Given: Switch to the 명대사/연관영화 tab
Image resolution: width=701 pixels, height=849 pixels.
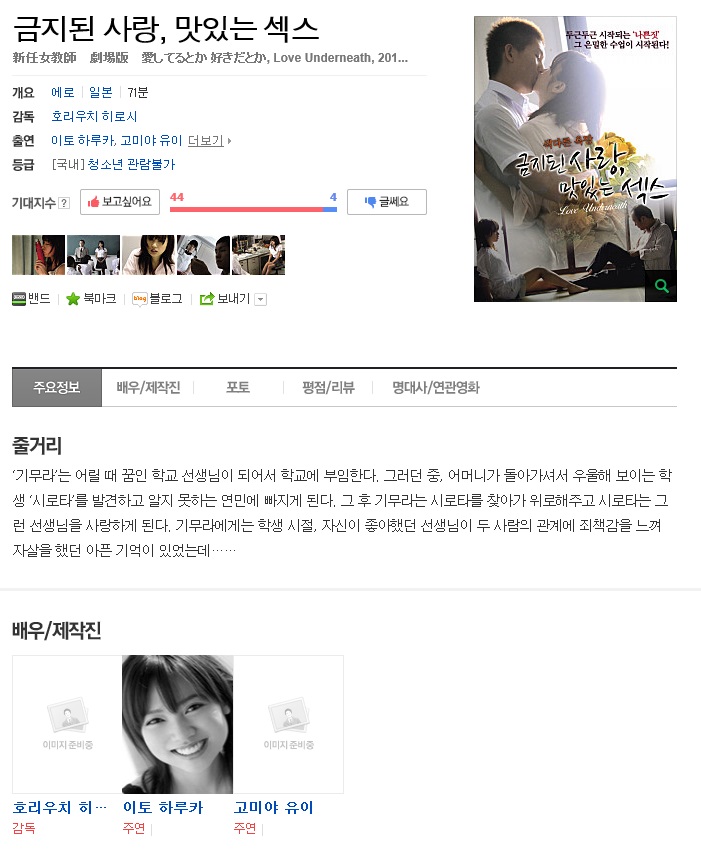Looking at the screenshot, I should point(436,388).
